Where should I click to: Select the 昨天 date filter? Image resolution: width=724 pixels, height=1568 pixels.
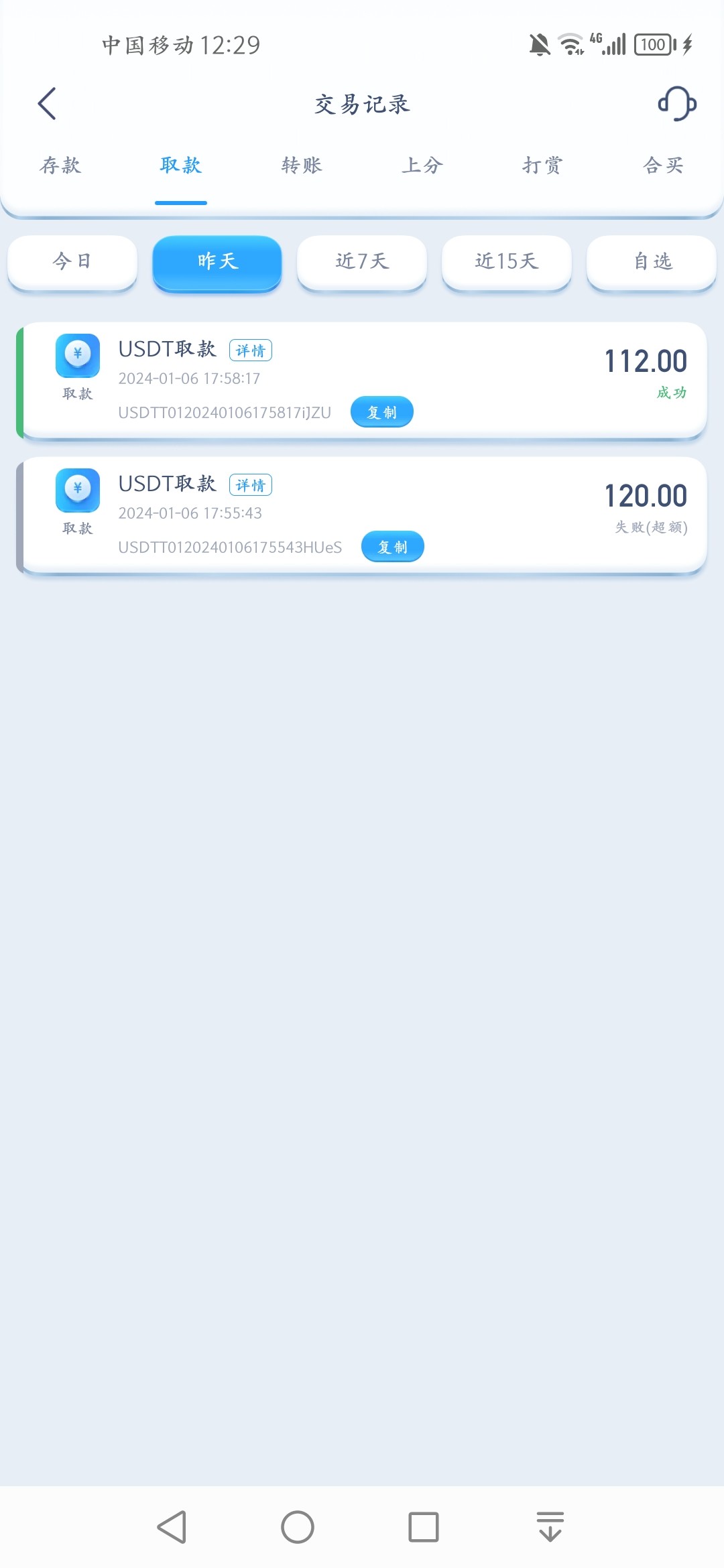tap(217, 261)
